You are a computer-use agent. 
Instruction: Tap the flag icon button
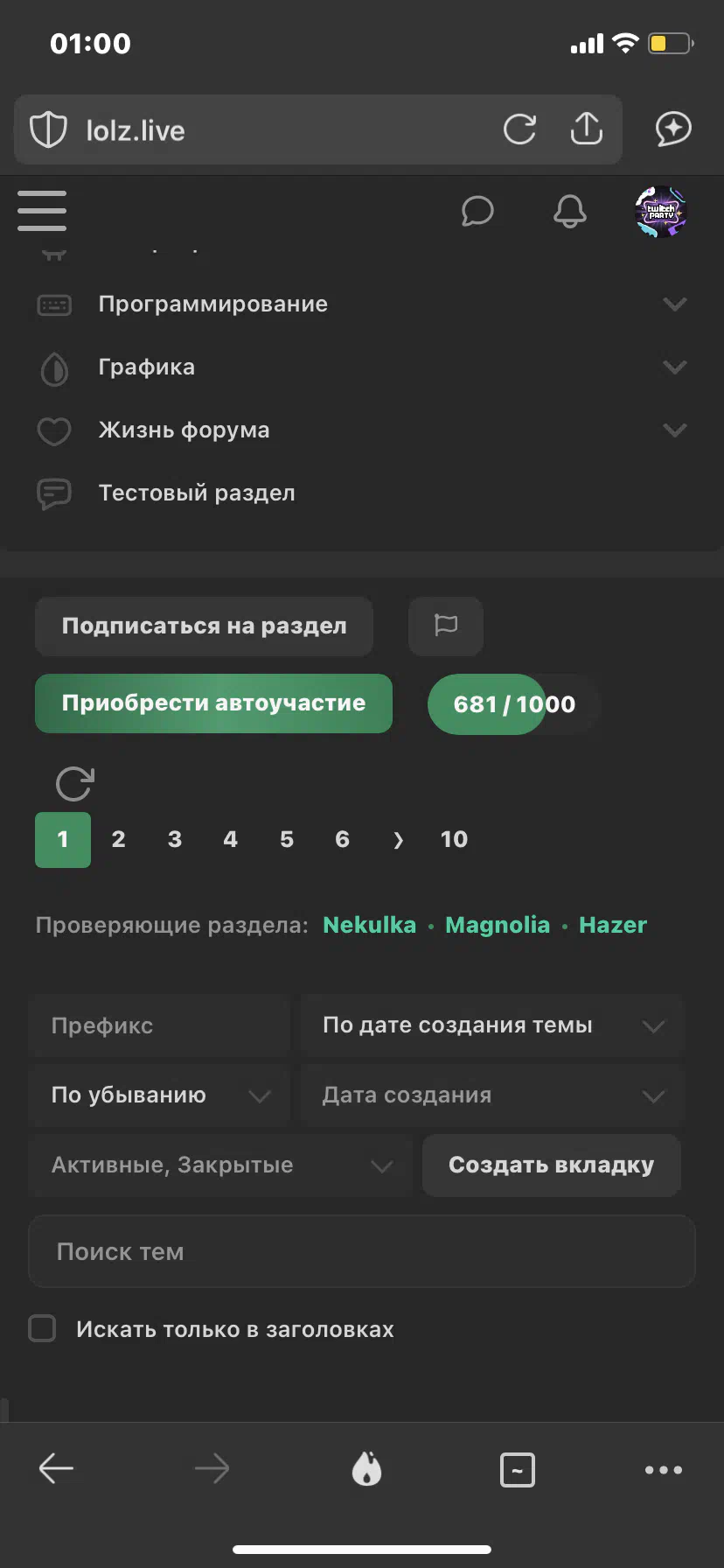point(446,626)
